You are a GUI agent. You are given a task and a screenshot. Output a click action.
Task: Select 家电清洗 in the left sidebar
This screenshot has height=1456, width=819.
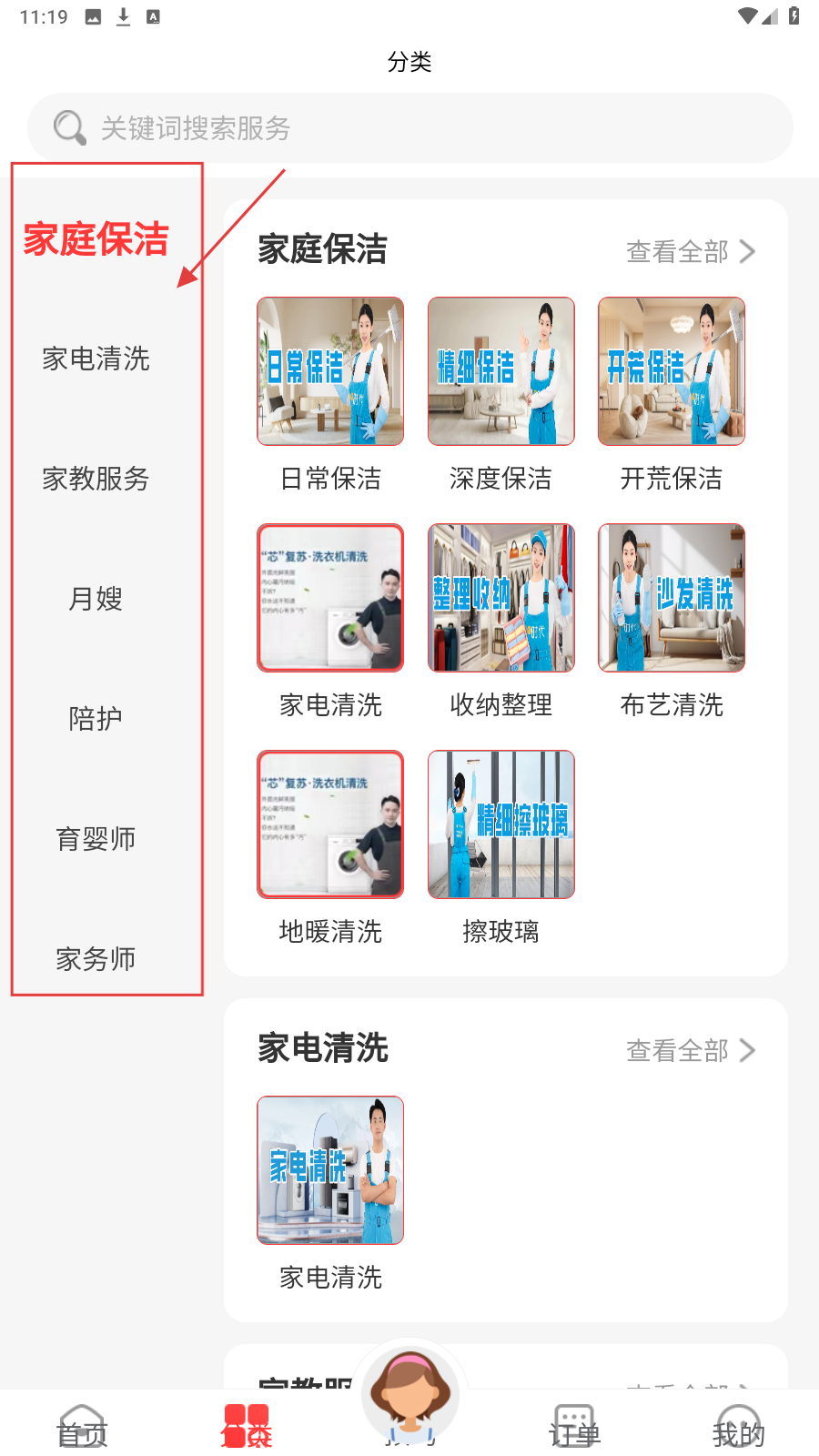coord(96,359)
